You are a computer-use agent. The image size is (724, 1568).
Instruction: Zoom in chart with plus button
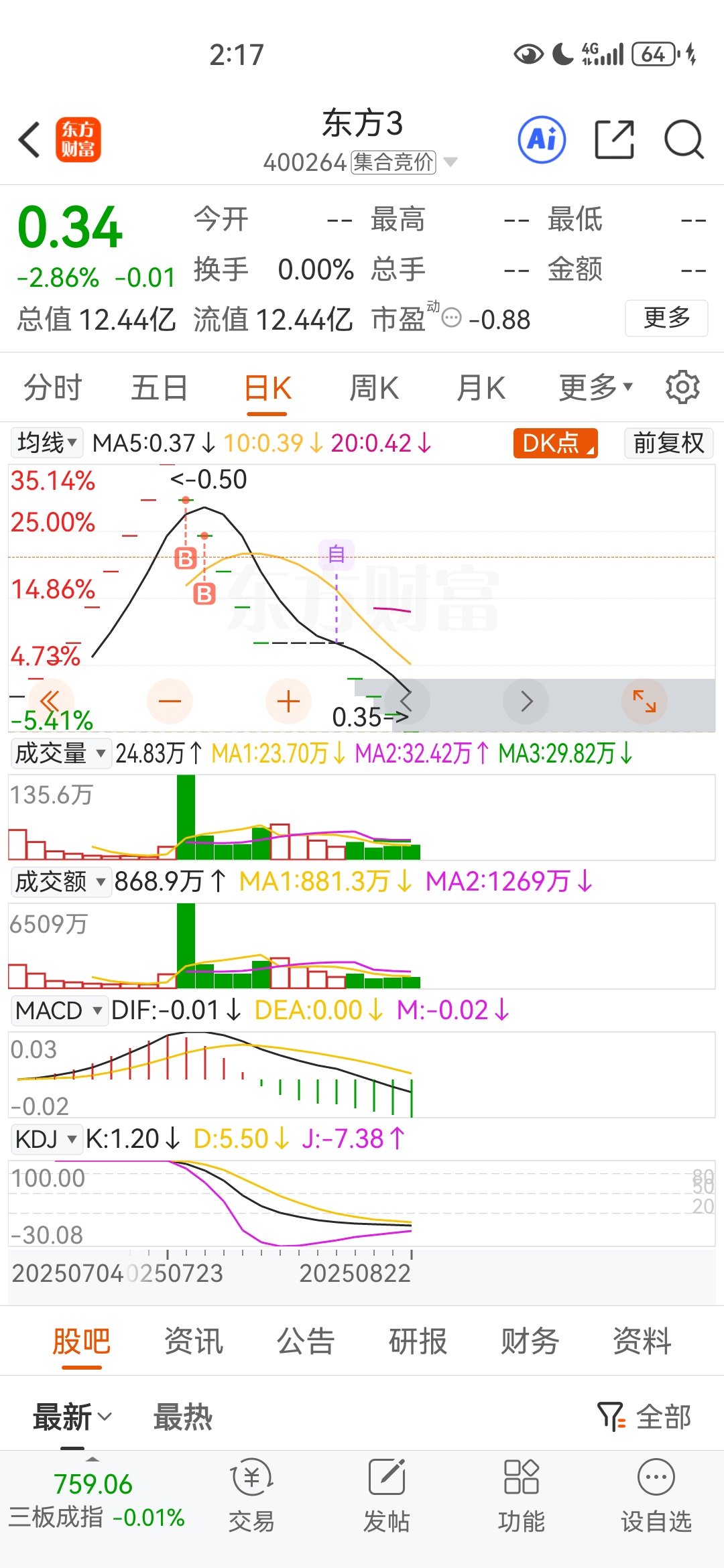coord(288,702)
